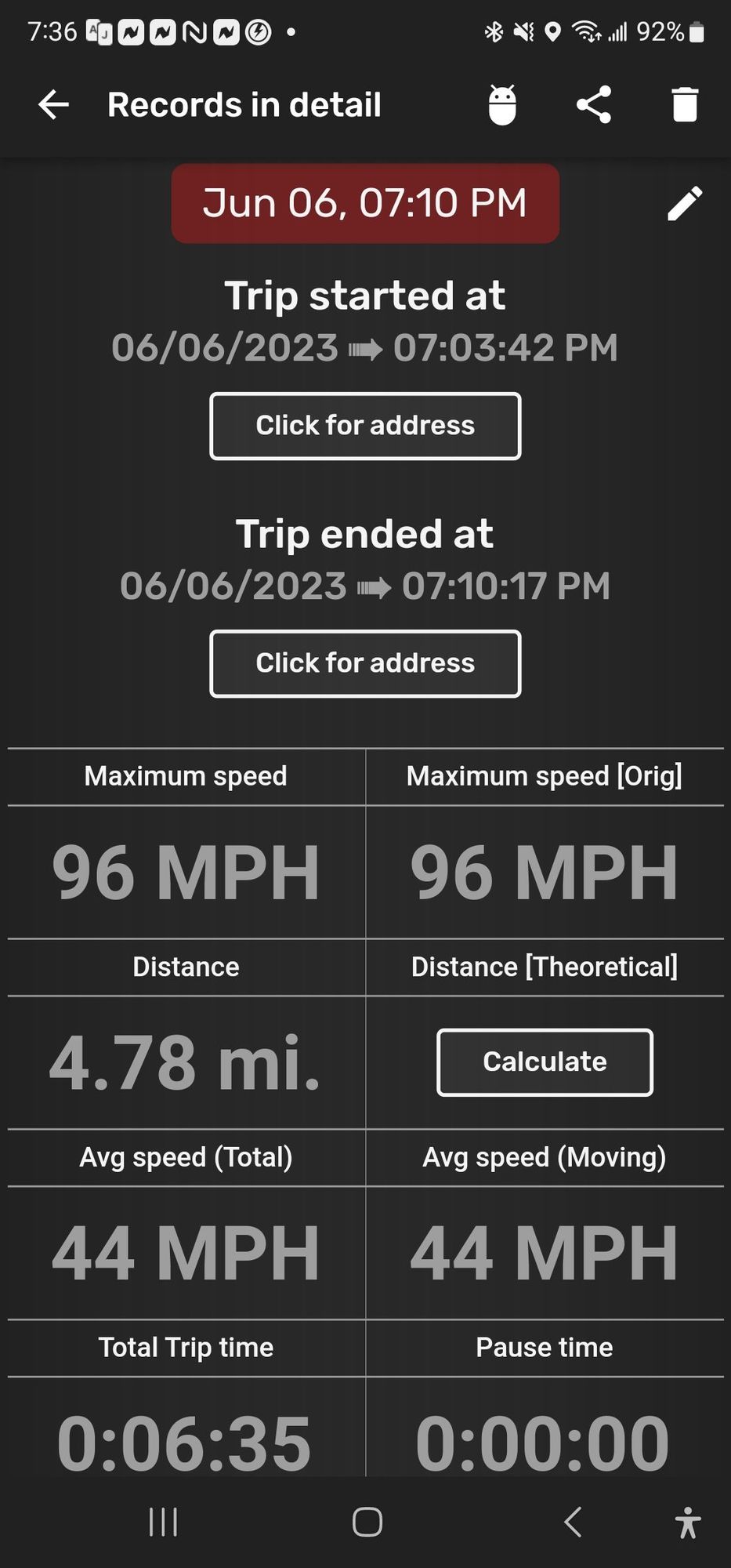Image resolution: width=731 pixels, height=1568 pixels.
Task: Go back using the app bar arrow
Action: 53,105
